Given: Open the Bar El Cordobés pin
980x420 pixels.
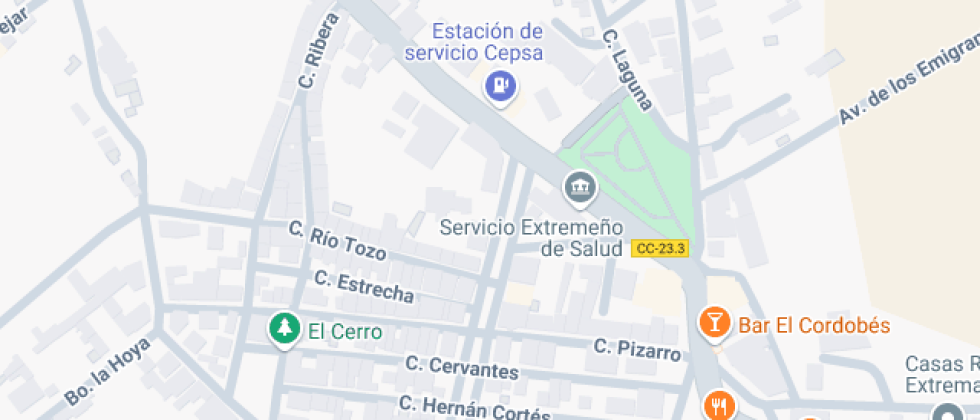Looking at the screenshot, I should coord(715,322).
